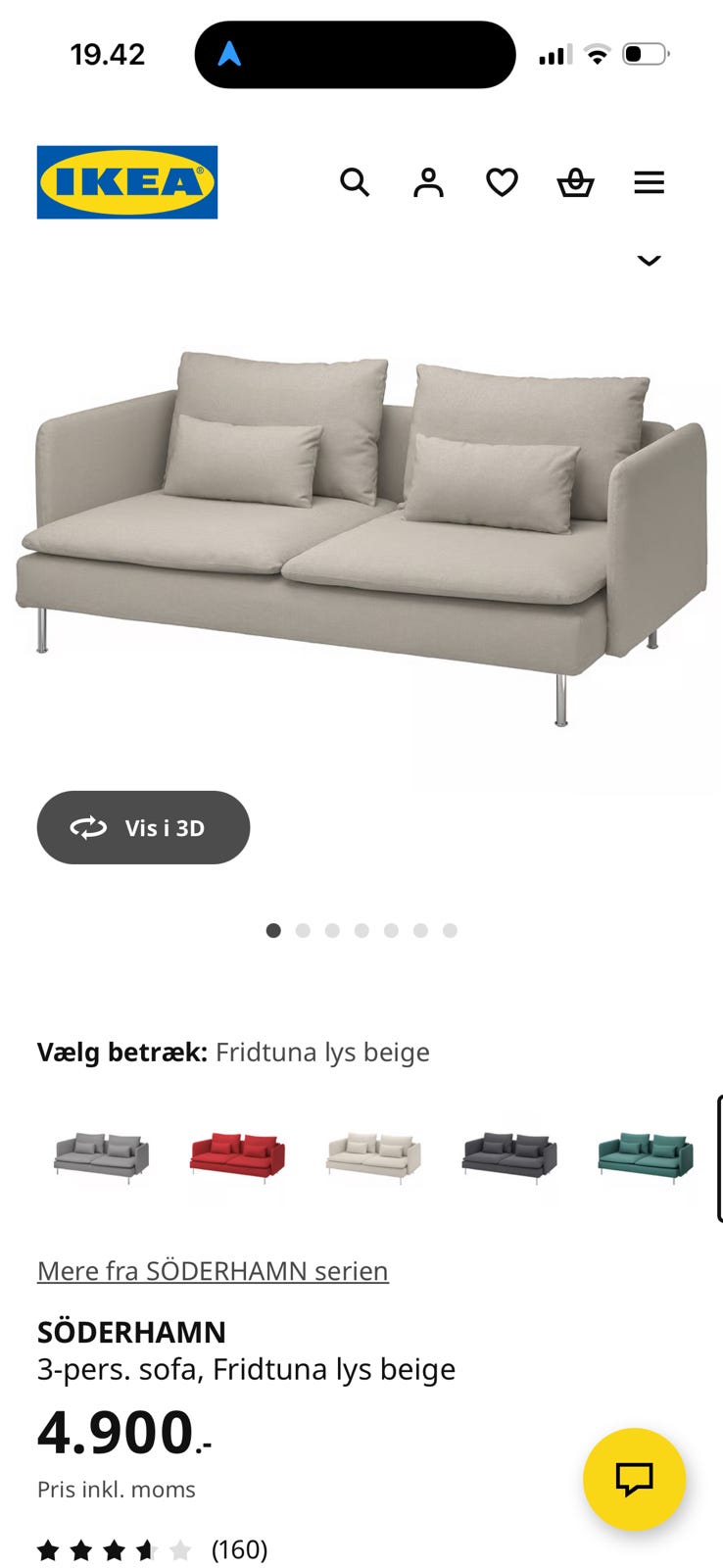Tap the clock in the status bar

pos(108,55)
